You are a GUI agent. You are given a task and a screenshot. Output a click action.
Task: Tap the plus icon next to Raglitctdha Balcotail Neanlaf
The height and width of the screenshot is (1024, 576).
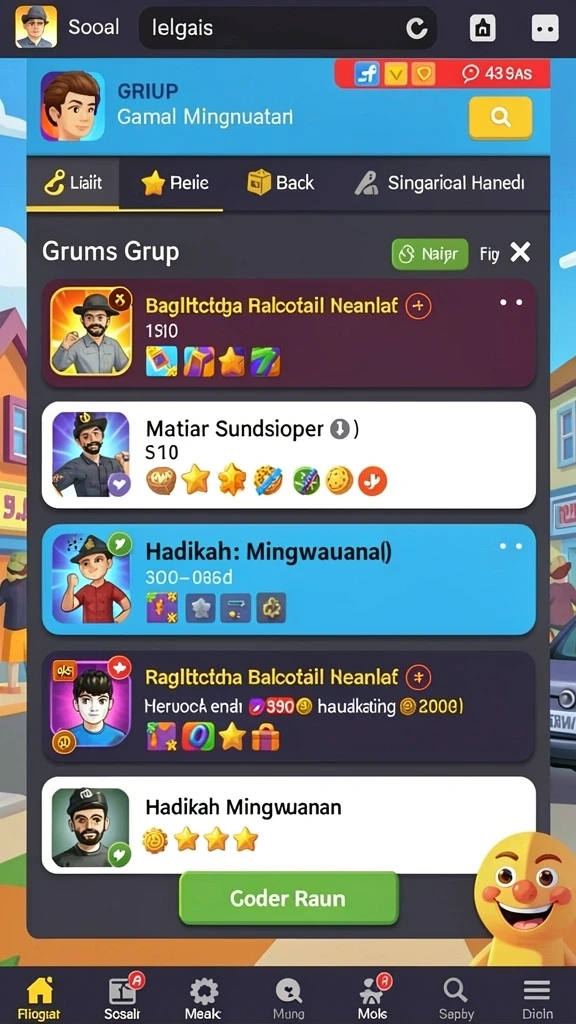click(x=418, y=679)
